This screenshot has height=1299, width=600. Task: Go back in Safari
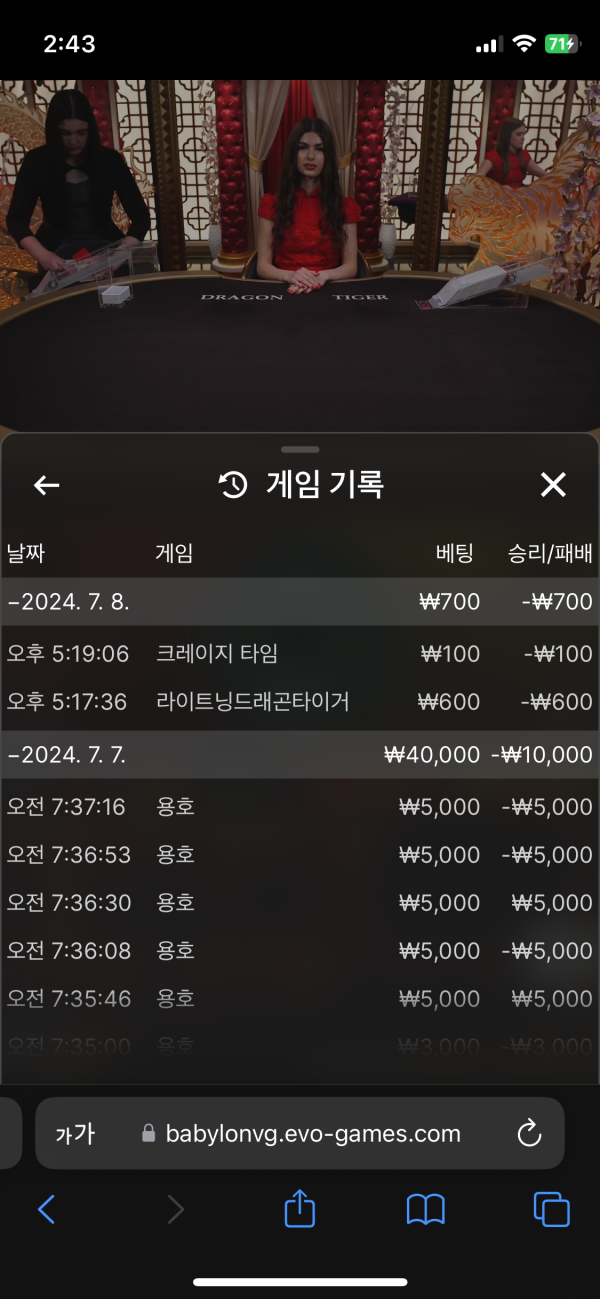tap(47, 1210)
